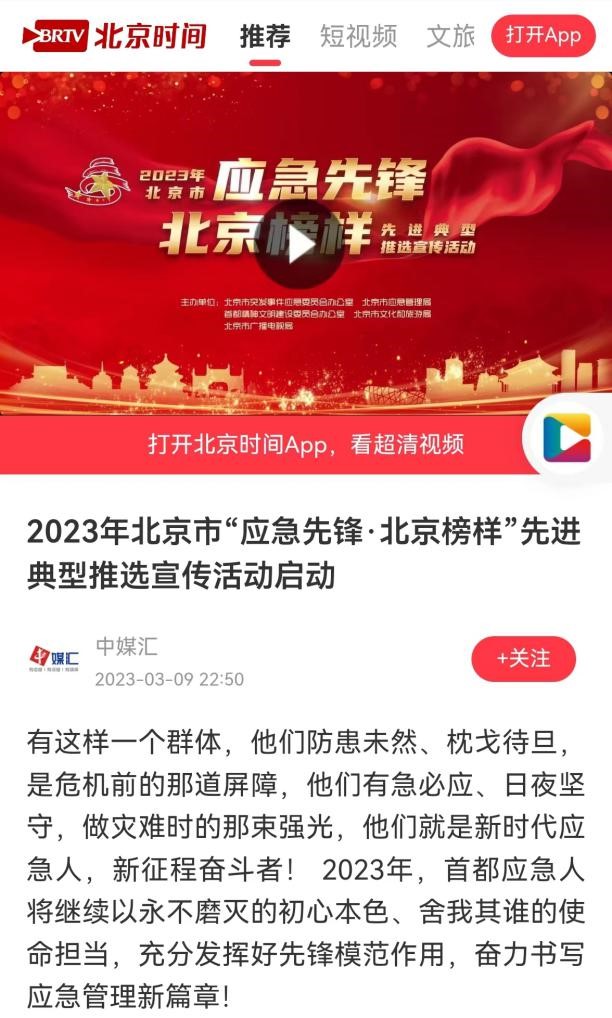Select the 推荐 tab
This screenshot has height=1018, width=612.
tap(265, 36)
